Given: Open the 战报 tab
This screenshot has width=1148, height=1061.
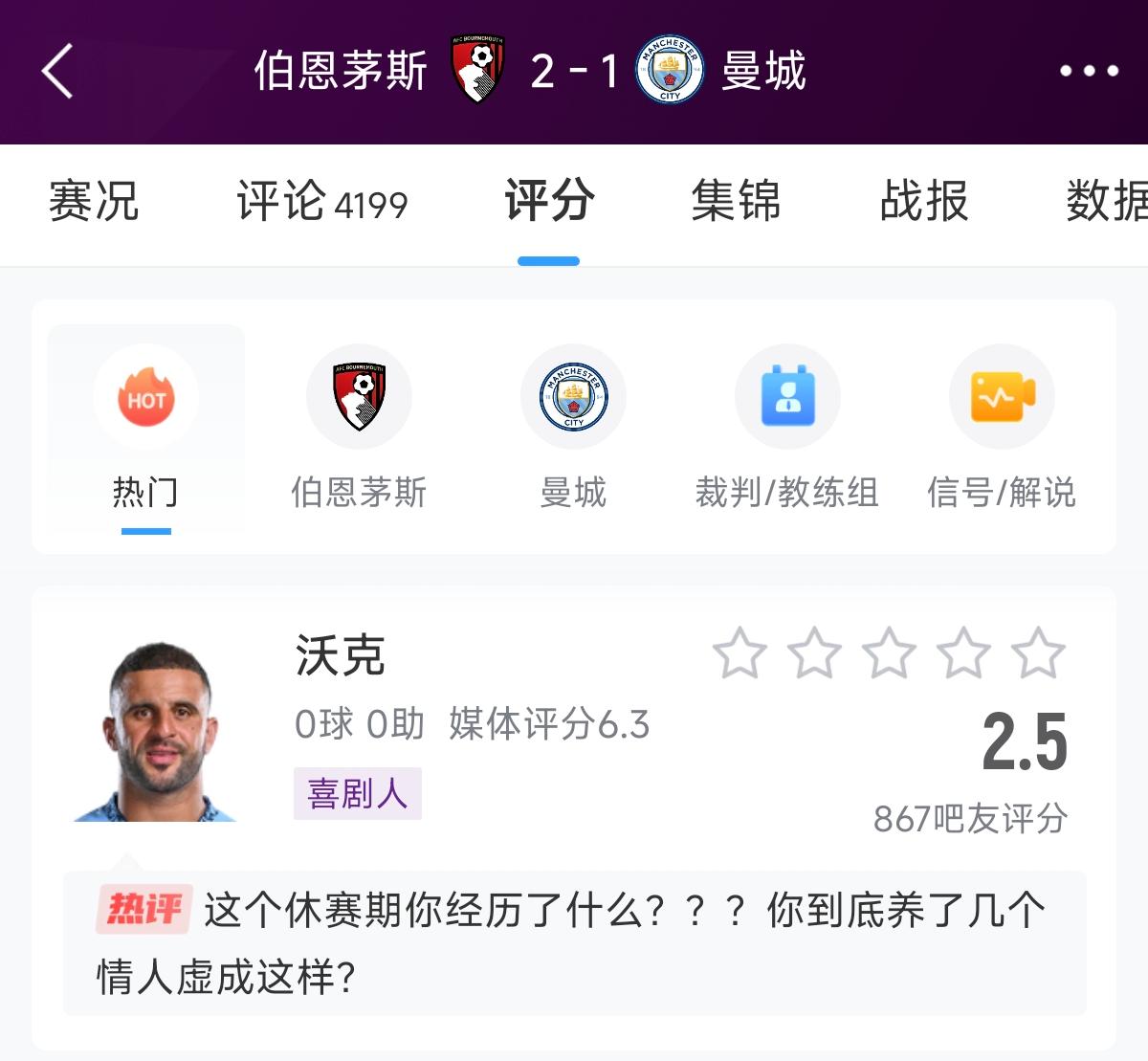Looking at the screenshot, I should pos(923,202).
